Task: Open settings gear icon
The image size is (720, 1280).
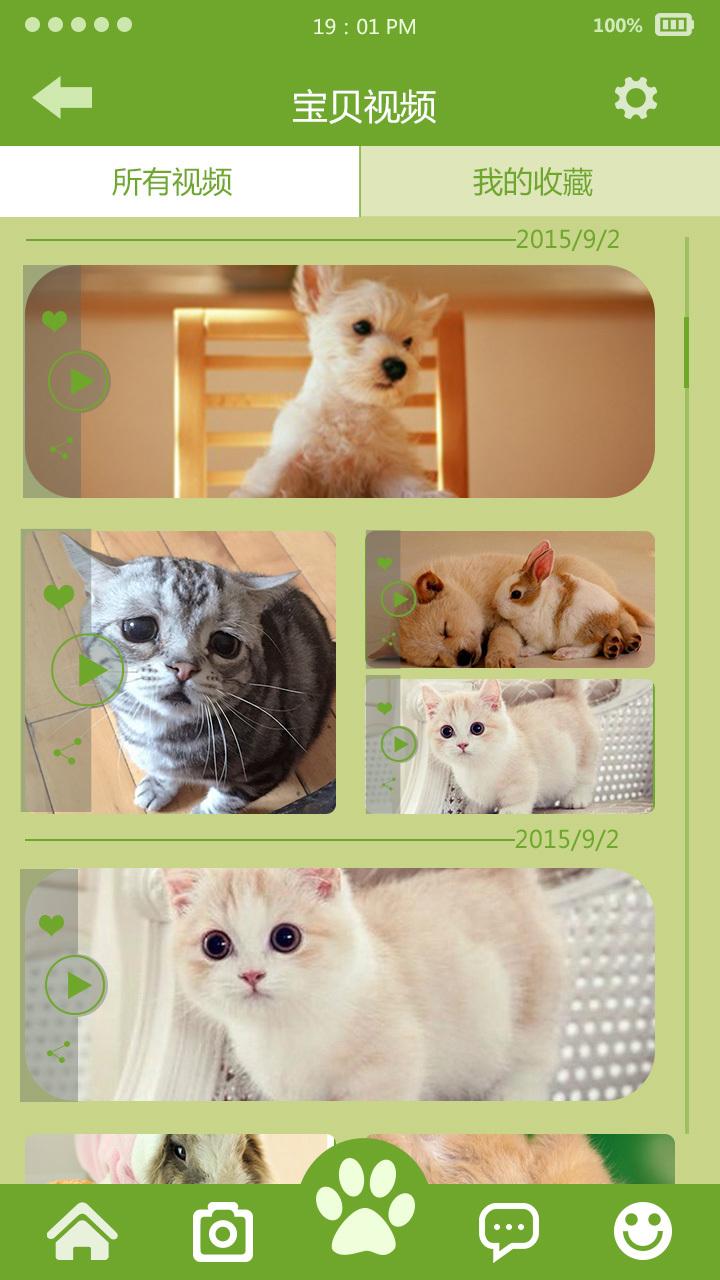Action: pyautogui.click(x=636, y=98)
